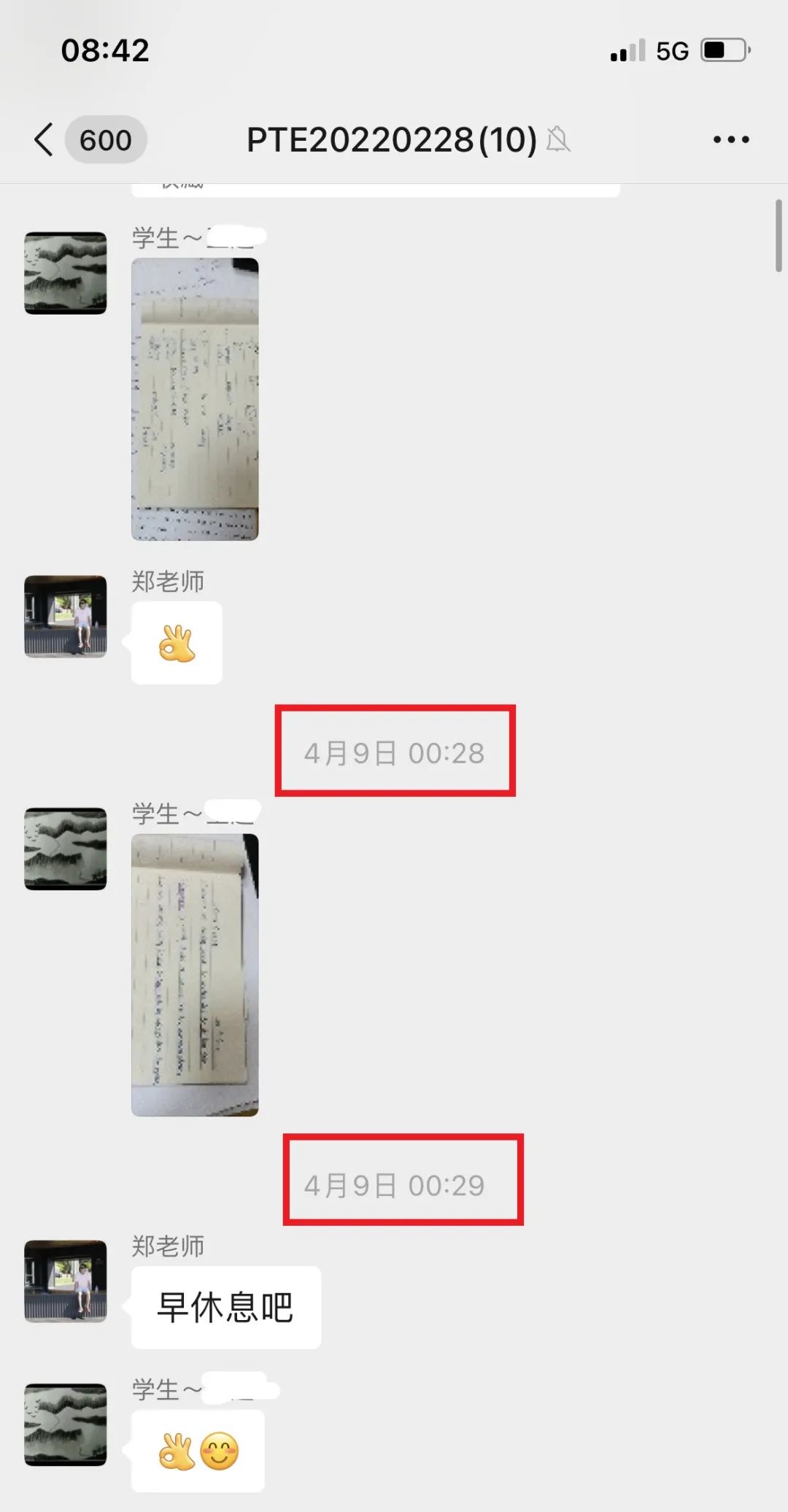Viewport: 788px width, 1512px height.
Task: Open the student's first notebook photo
Action: coord(195,399)
